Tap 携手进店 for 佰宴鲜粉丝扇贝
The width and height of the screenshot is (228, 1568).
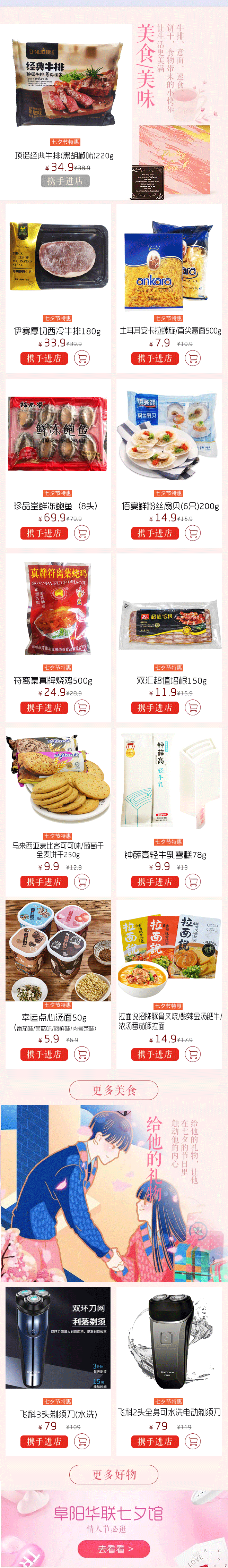(x=155, y=533)
